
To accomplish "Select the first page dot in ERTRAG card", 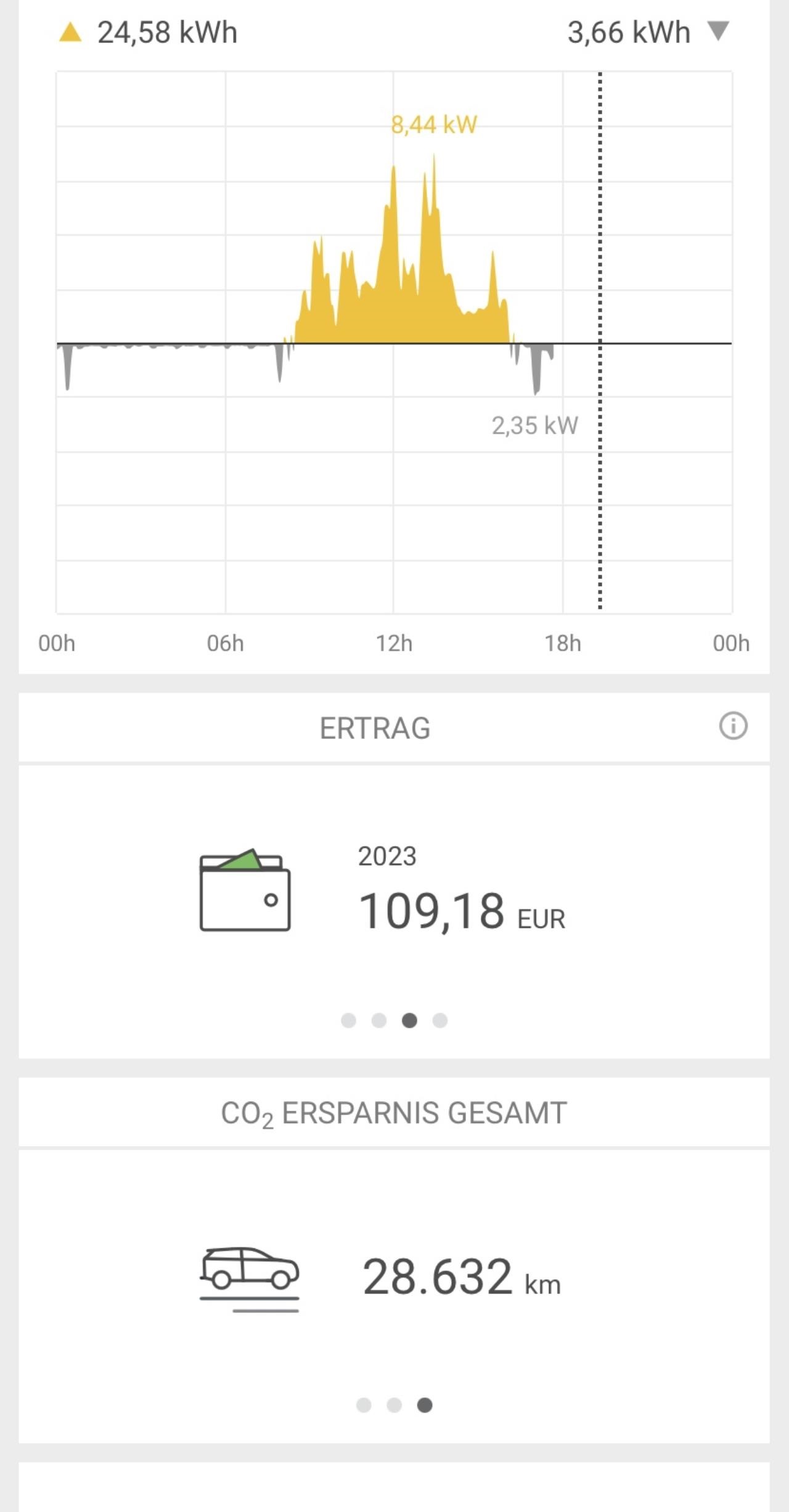I will point(348,1020).
